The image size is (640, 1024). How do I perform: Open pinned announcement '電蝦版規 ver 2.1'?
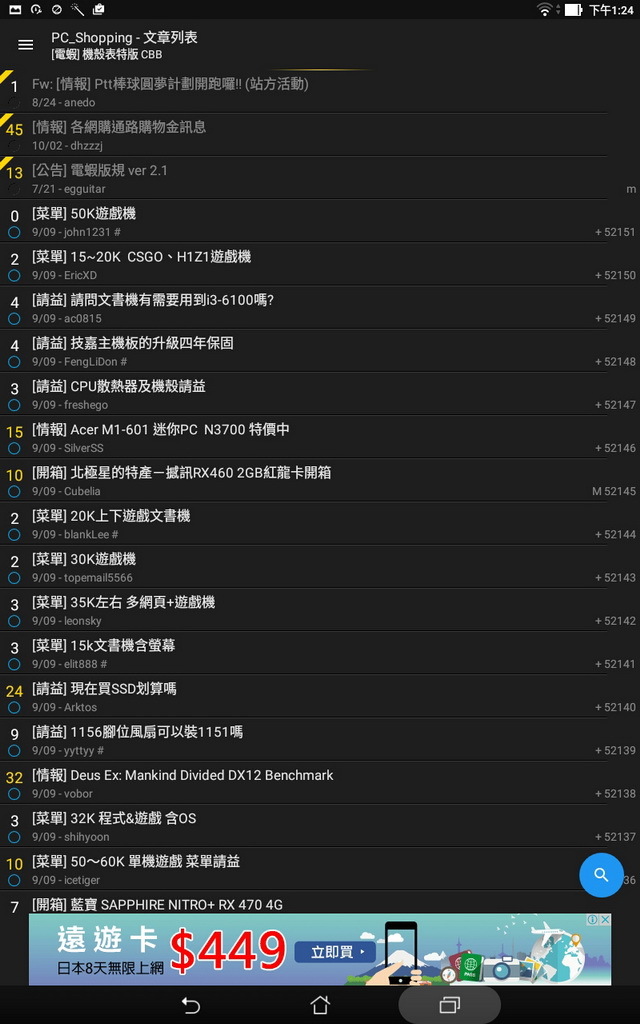click(x=300, y=178)
